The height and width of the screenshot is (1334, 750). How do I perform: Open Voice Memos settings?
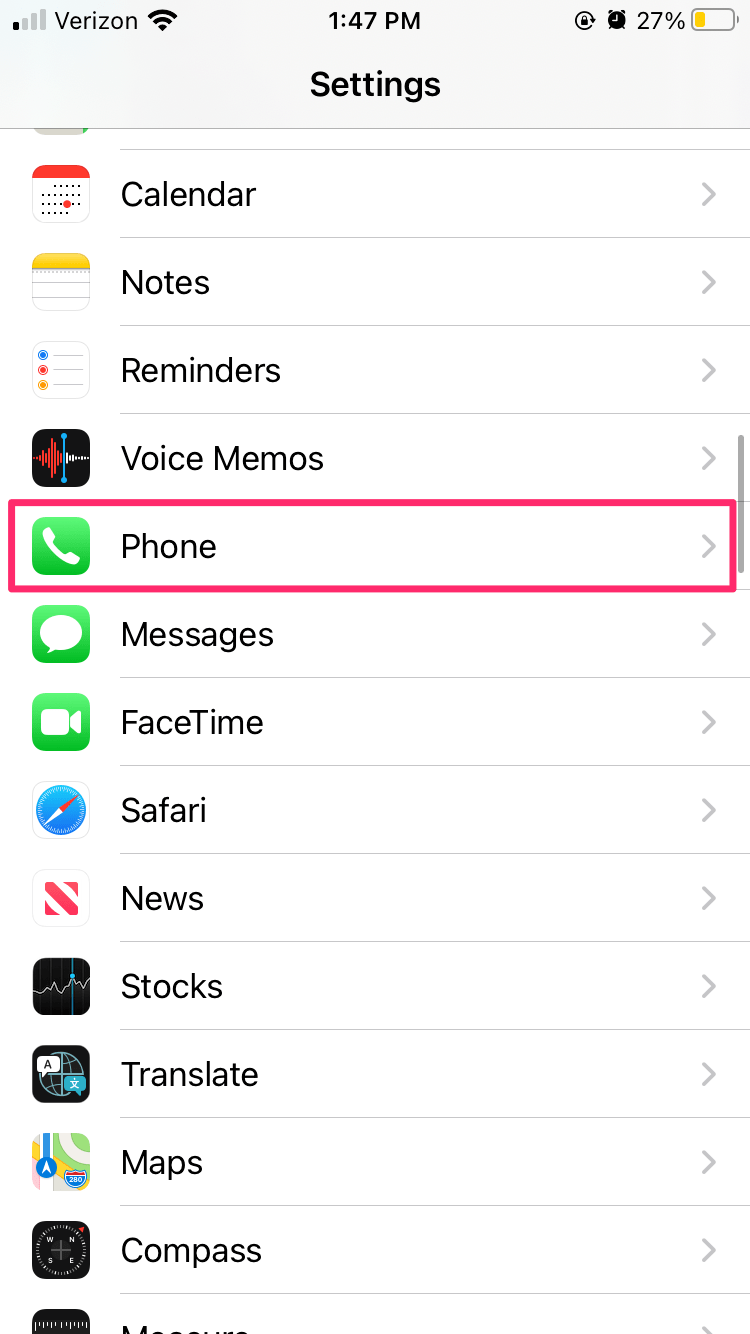point(375,458)
